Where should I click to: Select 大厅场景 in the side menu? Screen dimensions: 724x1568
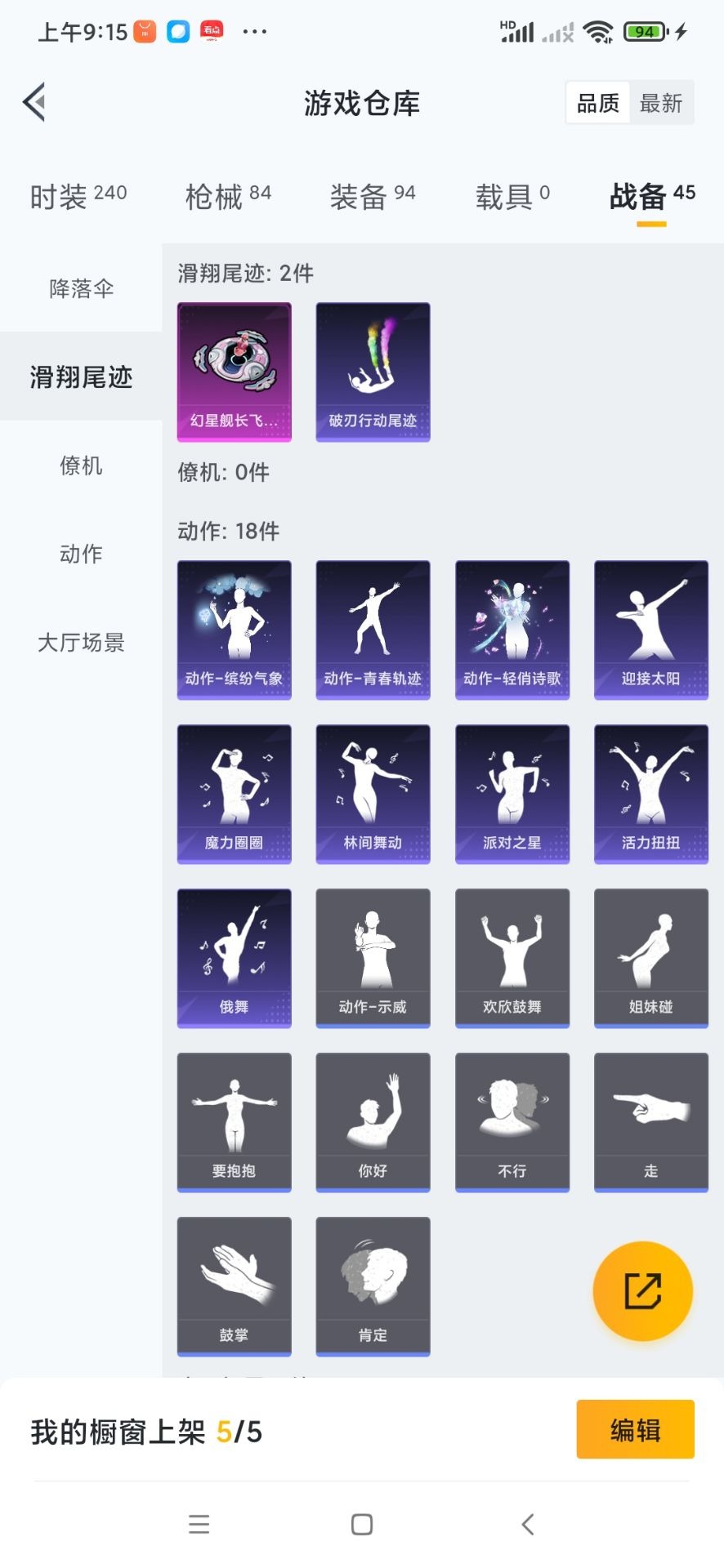[81, 643]
